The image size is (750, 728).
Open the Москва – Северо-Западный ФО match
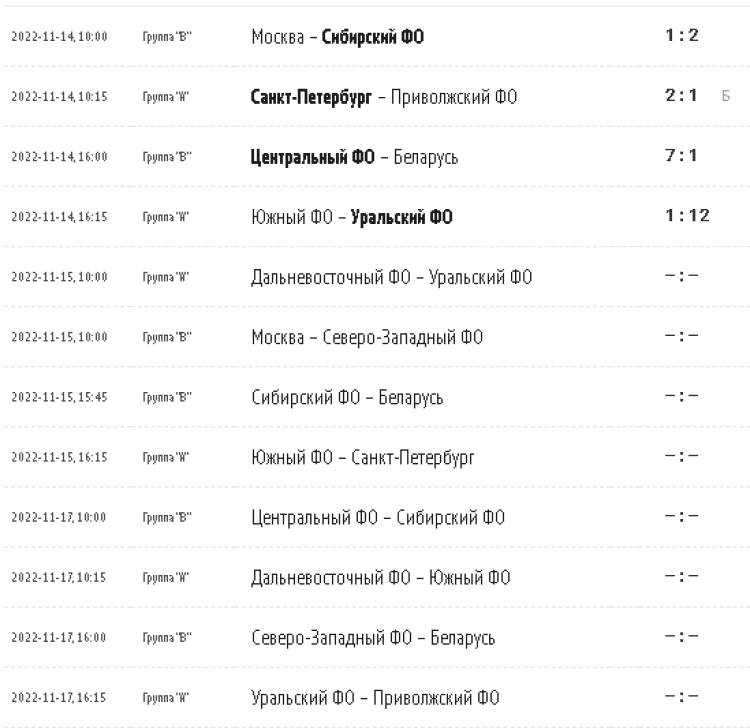(367, 336)
